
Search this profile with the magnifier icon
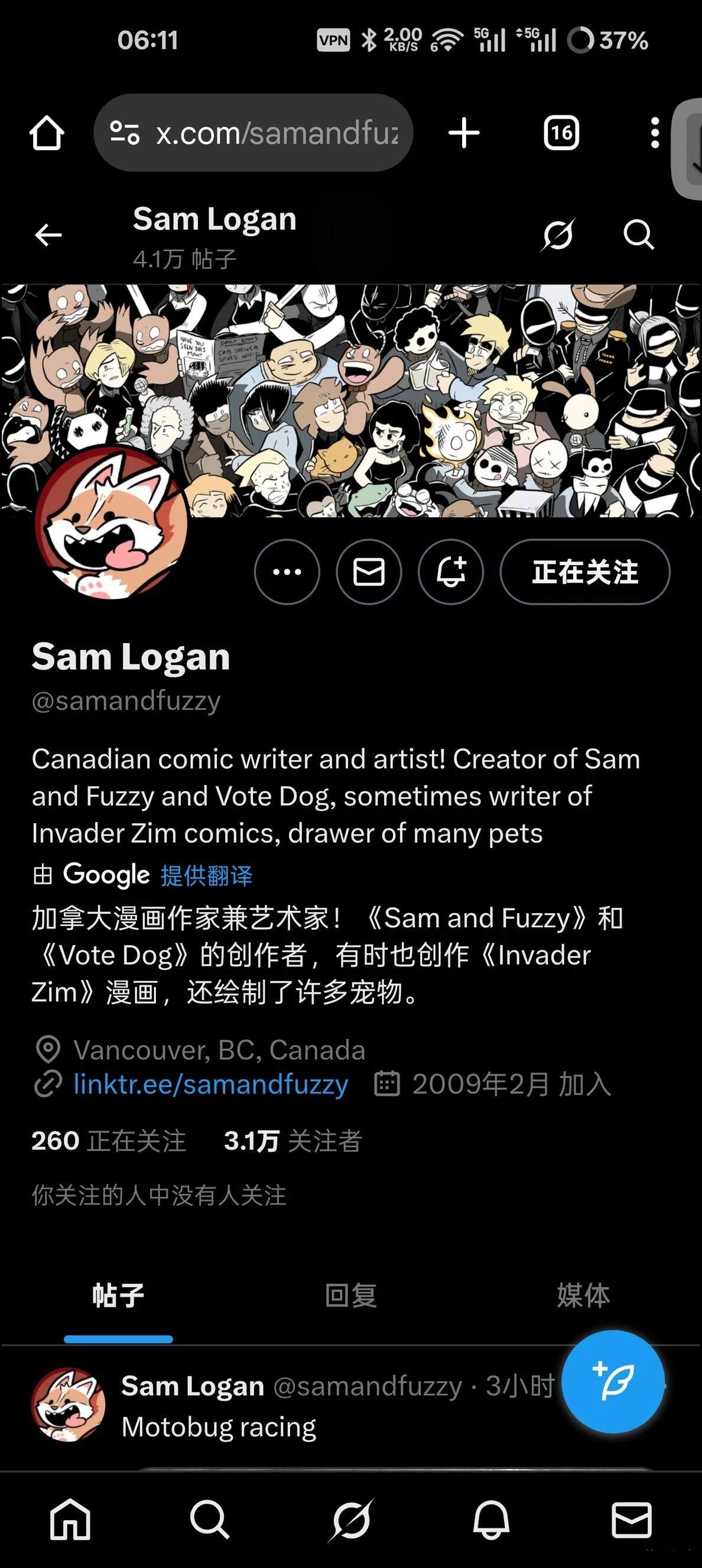click(x=638, y=235)
